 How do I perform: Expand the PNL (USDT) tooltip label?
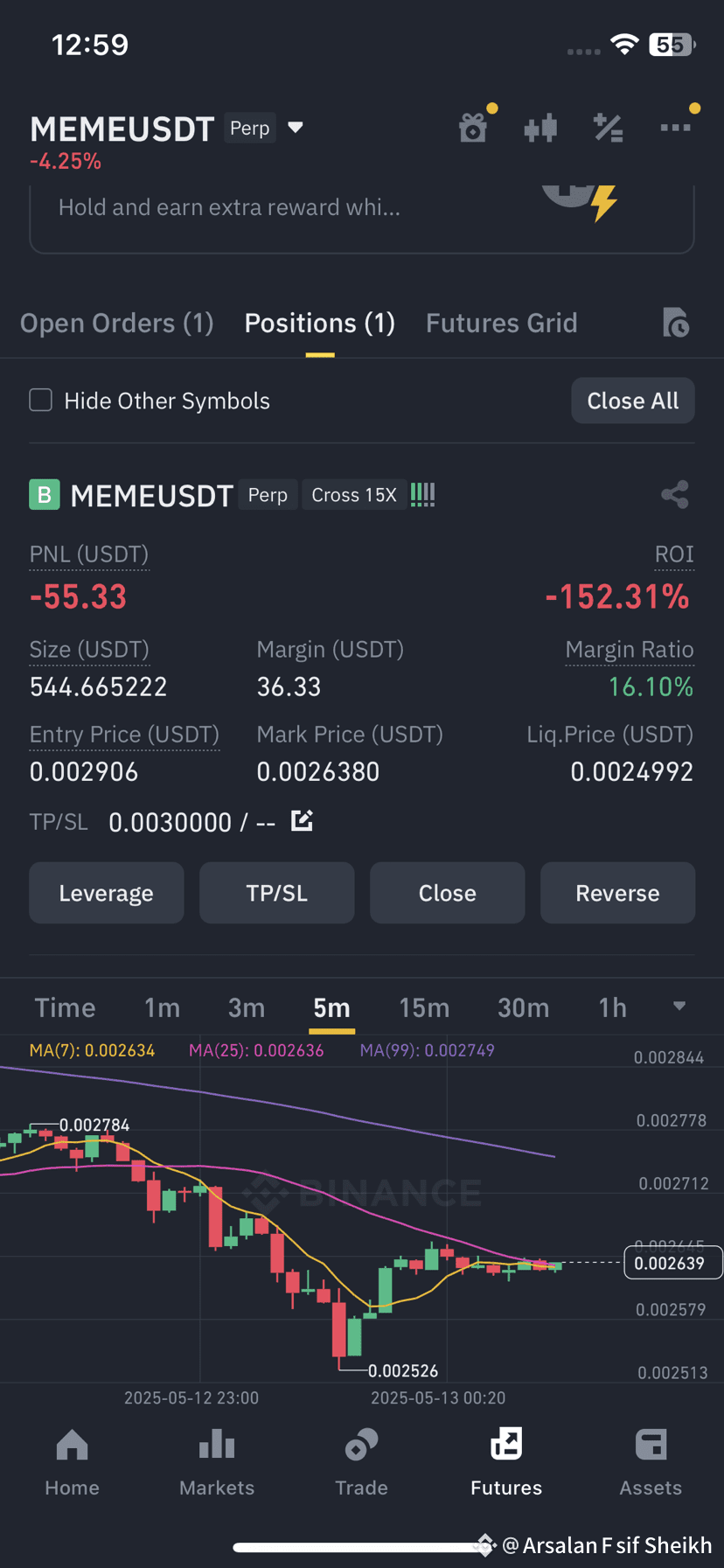pos(88,554)
